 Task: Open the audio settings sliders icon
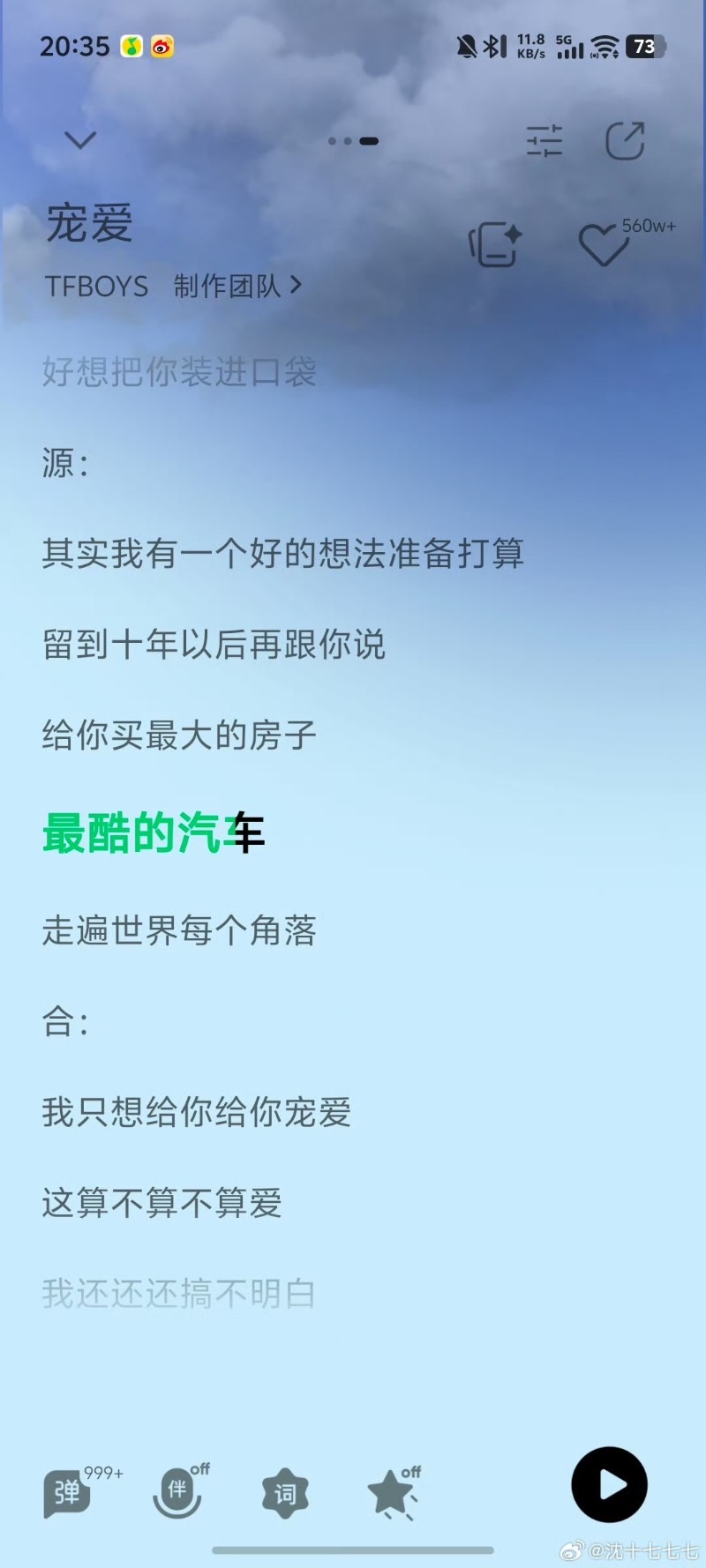click(x=544, y=141)
